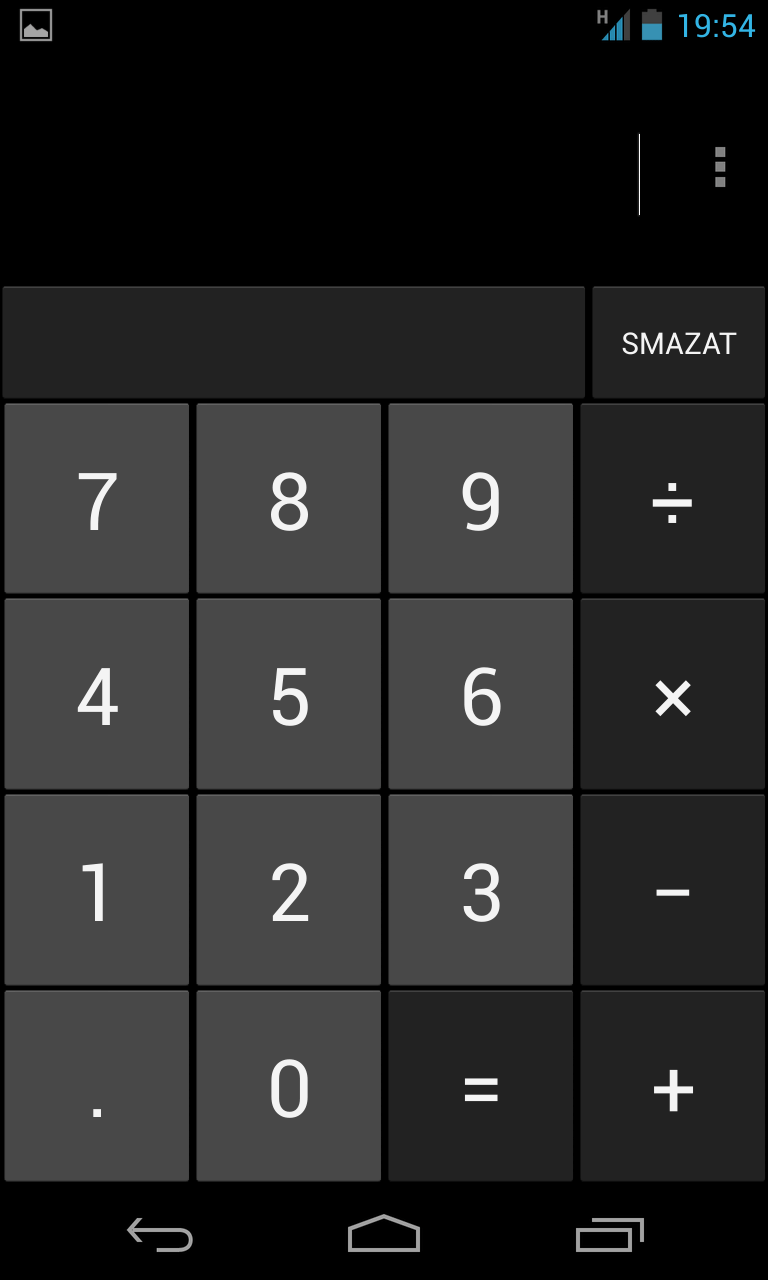Viewport: 768px width, 1280px height.
Task: Open the three-dot overflow menu
Action: pos(719,167)
